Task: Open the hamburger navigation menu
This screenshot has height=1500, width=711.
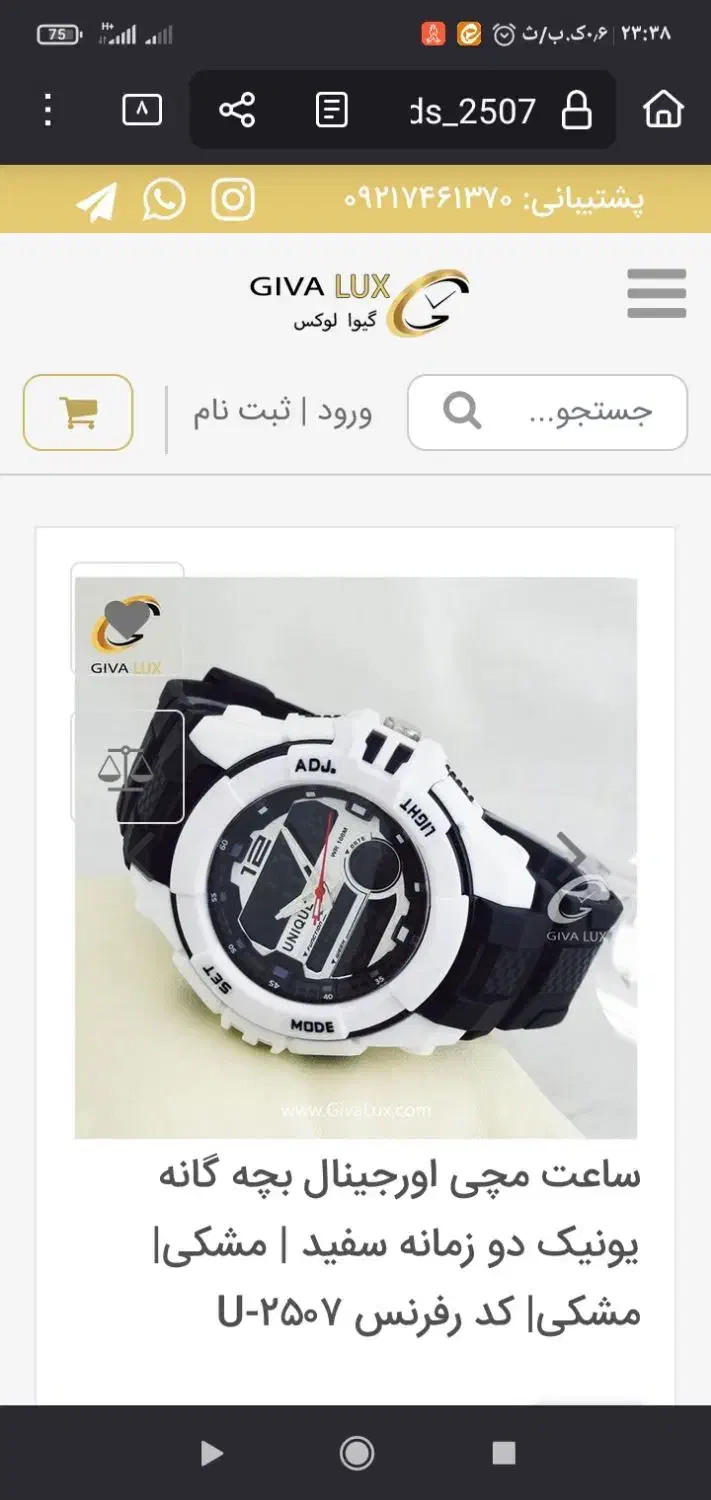Action: pos(656,294)
